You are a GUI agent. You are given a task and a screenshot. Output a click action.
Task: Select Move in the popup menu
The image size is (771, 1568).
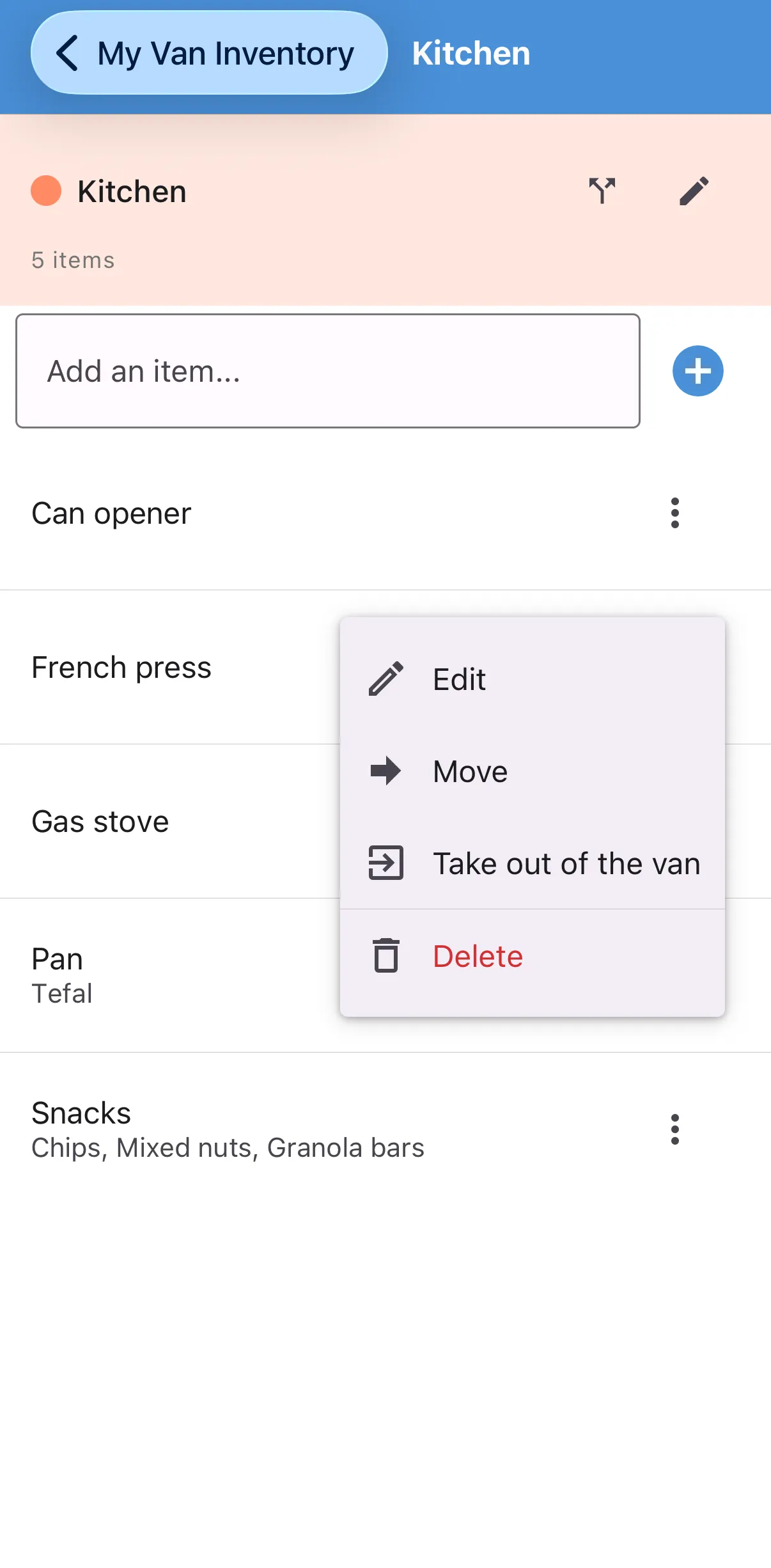(x=470, y=771)
